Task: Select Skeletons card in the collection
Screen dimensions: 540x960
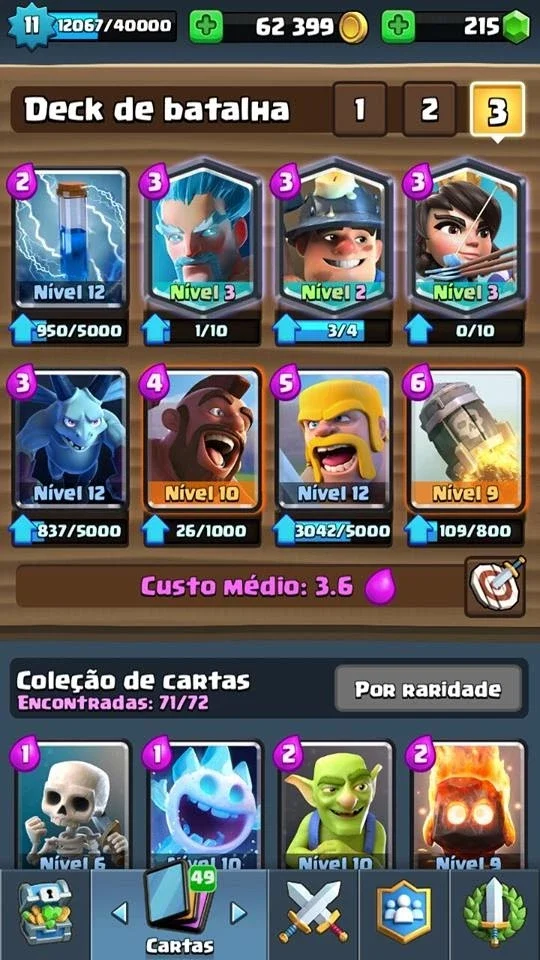Action: tap(72, 805)
